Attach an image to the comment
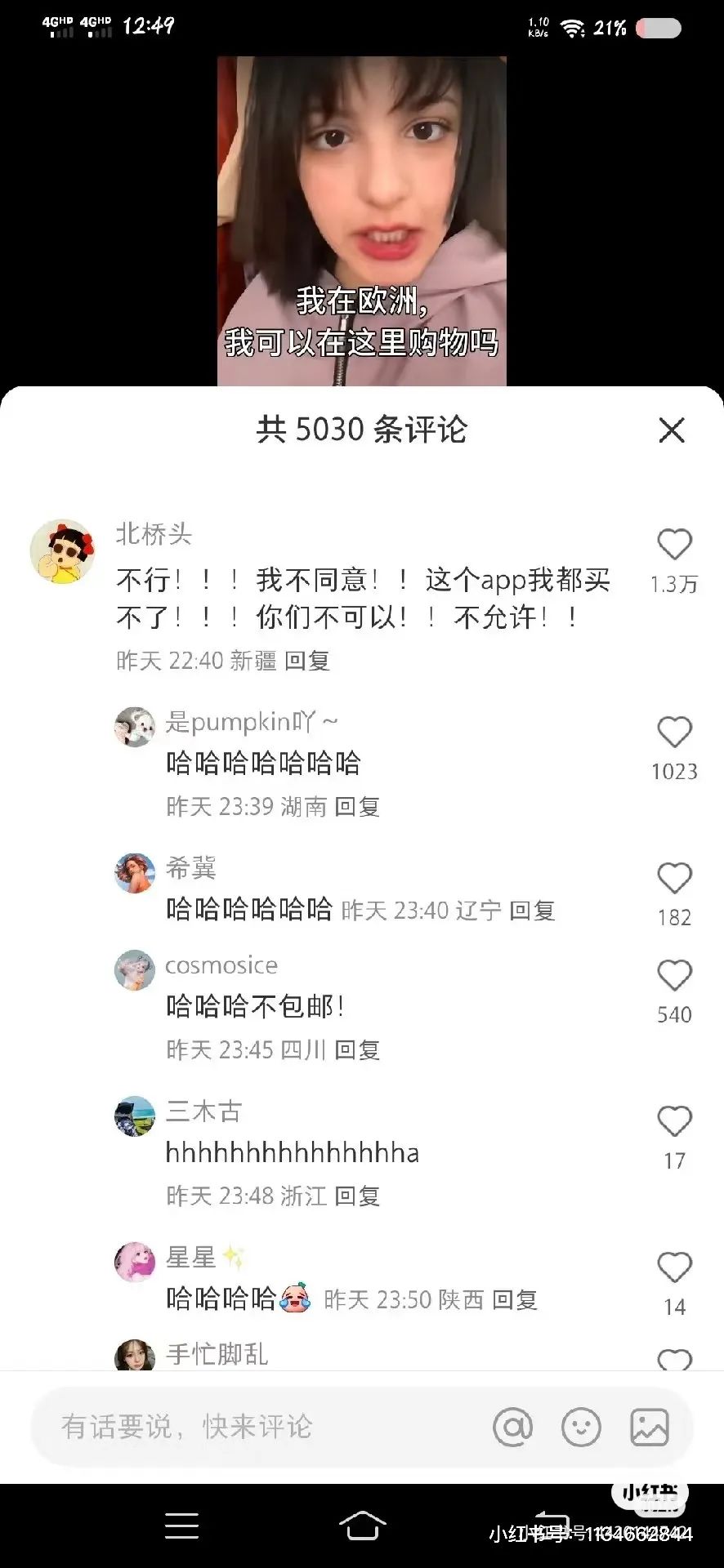 (650, 1427)
